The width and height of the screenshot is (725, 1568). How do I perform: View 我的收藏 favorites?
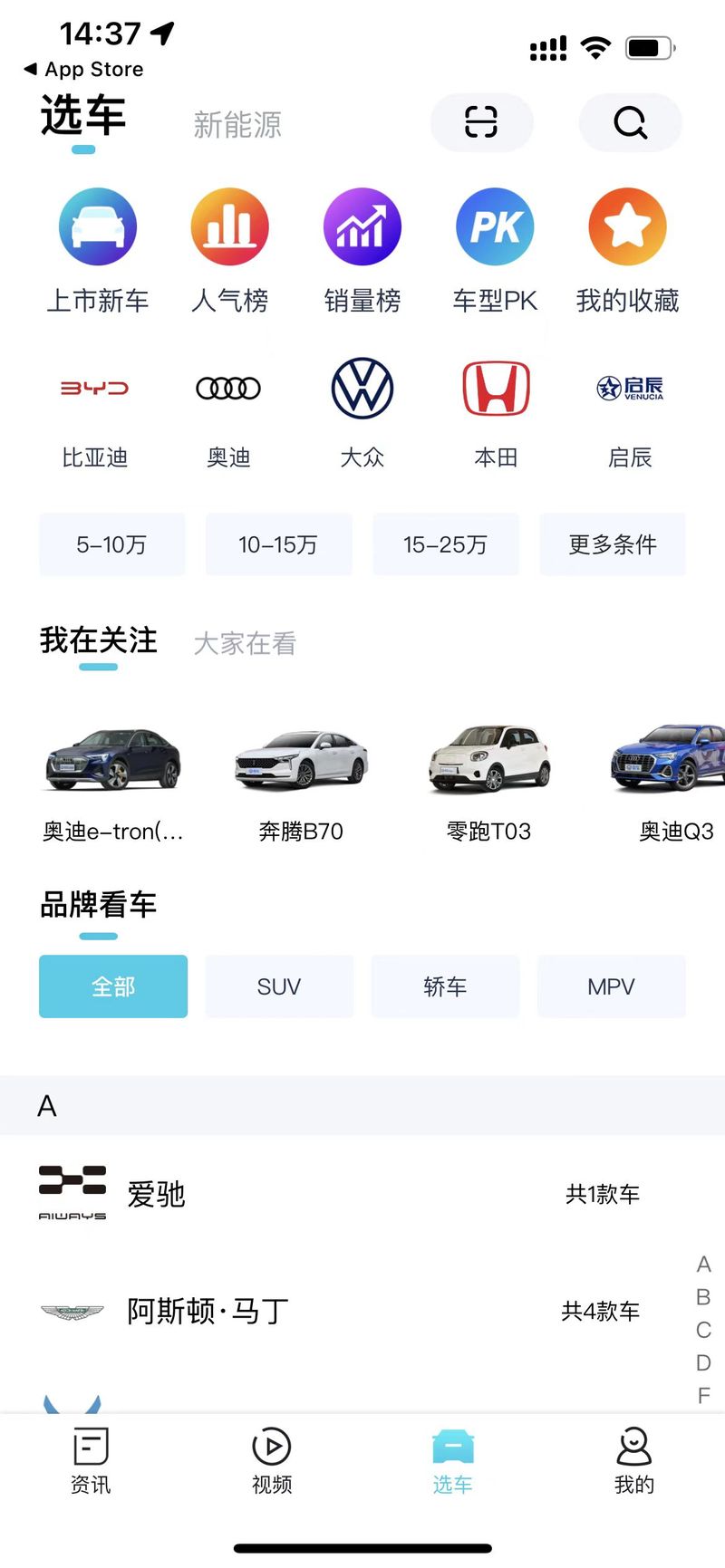click(627, 251)
